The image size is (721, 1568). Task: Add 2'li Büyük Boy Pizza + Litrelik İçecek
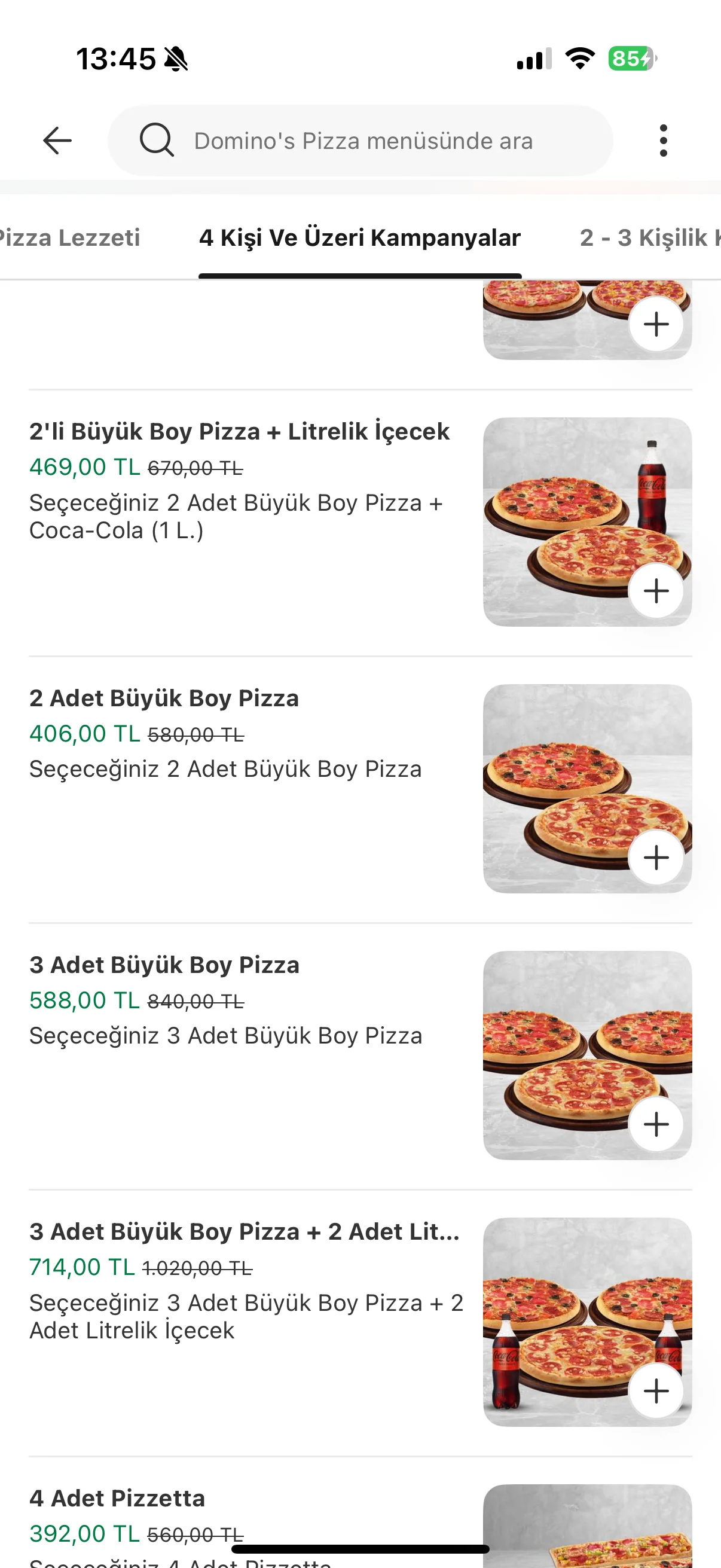click(656, 591)
